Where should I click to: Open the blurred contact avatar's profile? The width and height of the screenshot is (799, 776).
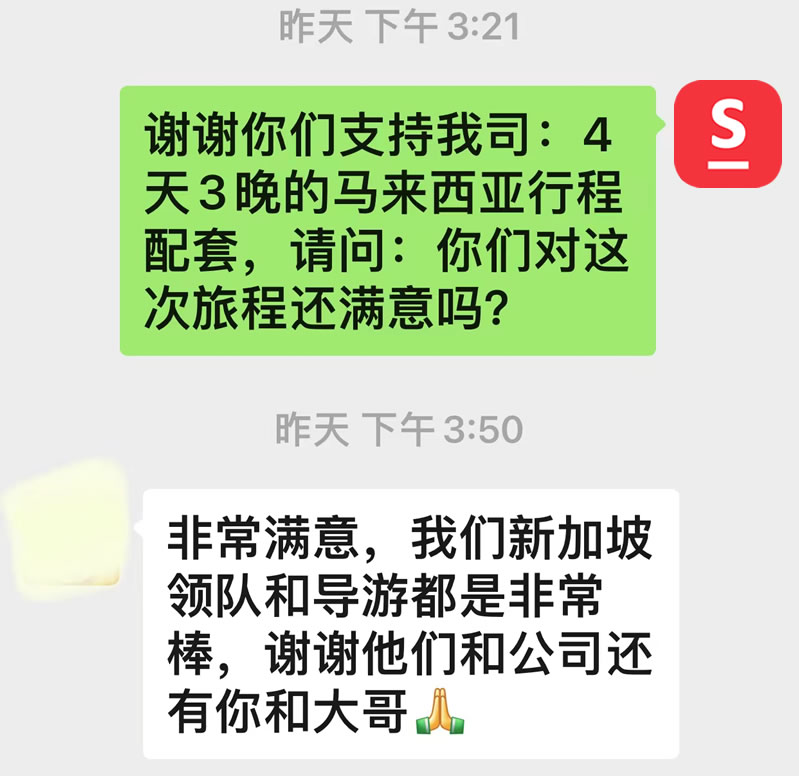pyautogui.click(x=68, y=528)
